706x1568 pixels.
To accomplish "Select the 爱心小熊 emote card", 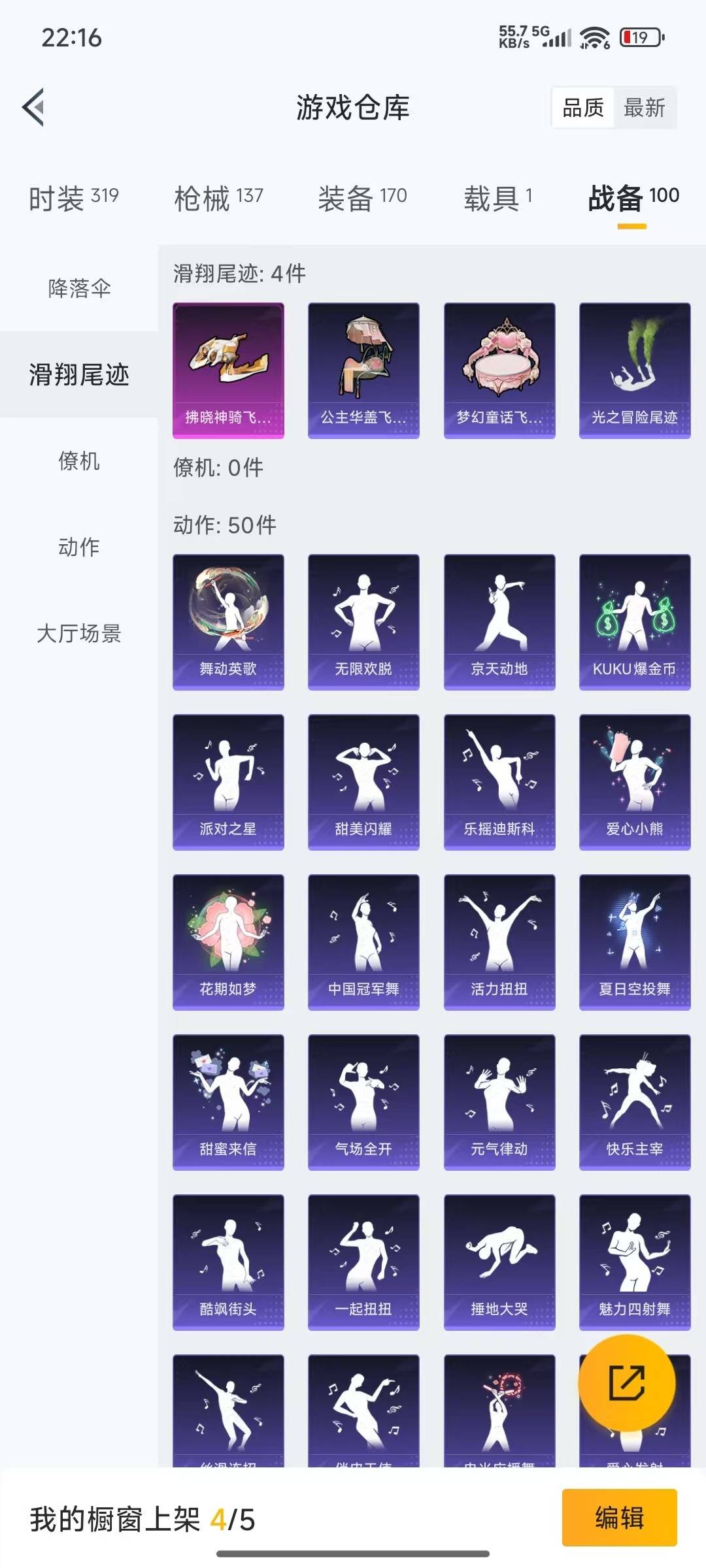I will click(634, 781).
